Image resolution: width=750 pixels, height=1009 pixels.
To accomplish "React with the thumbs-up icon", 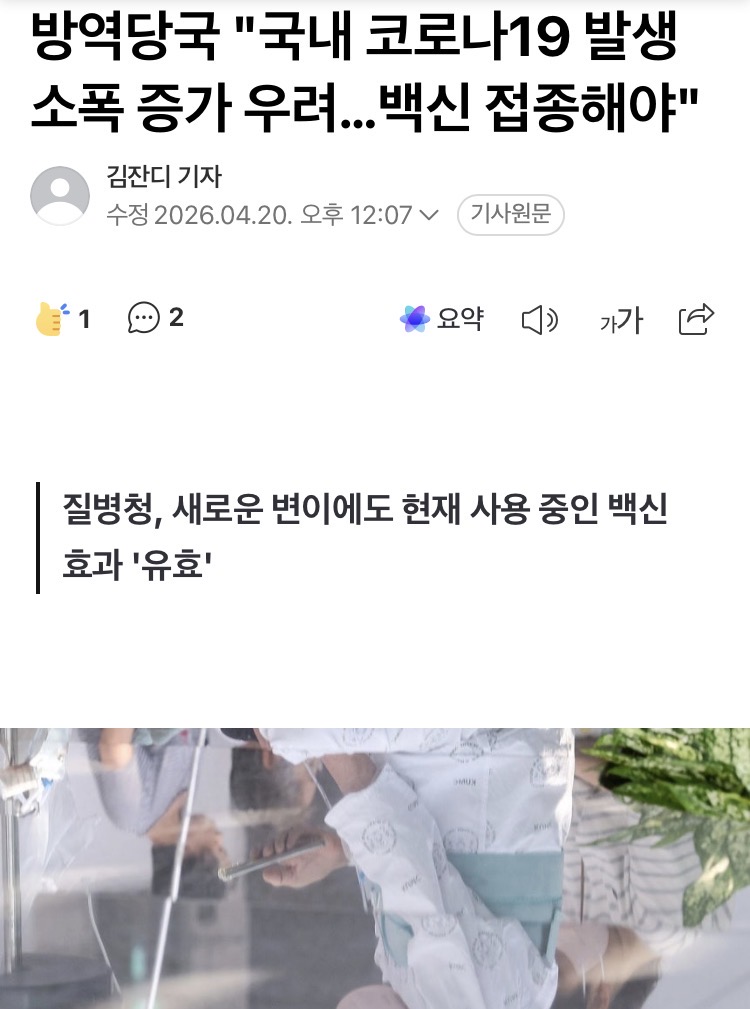I will 52,319.
